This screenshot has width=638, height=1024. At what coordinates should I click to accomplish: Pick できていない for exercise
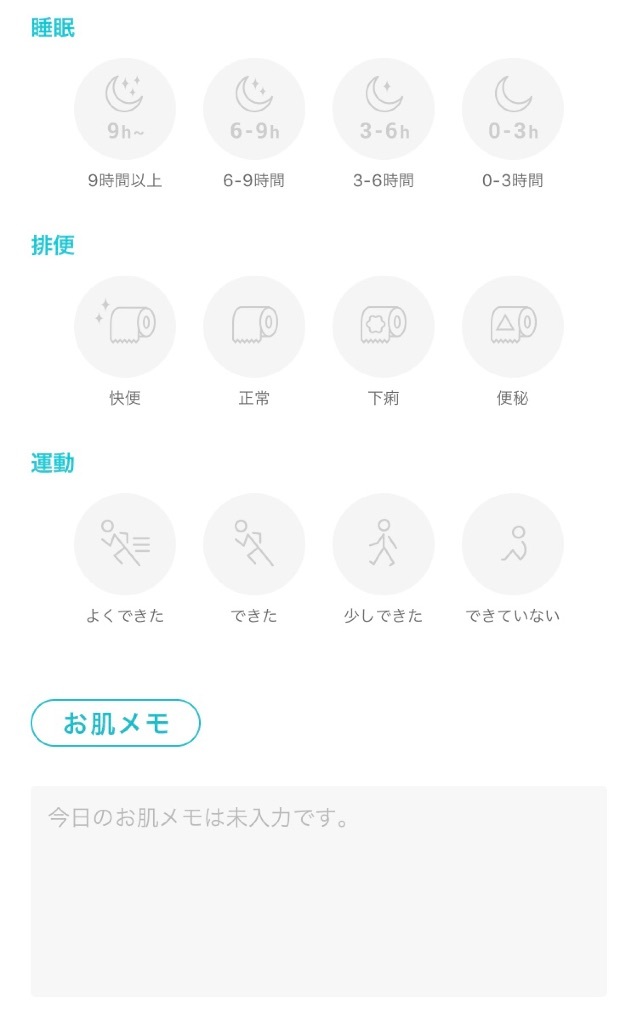pos(512,544)
